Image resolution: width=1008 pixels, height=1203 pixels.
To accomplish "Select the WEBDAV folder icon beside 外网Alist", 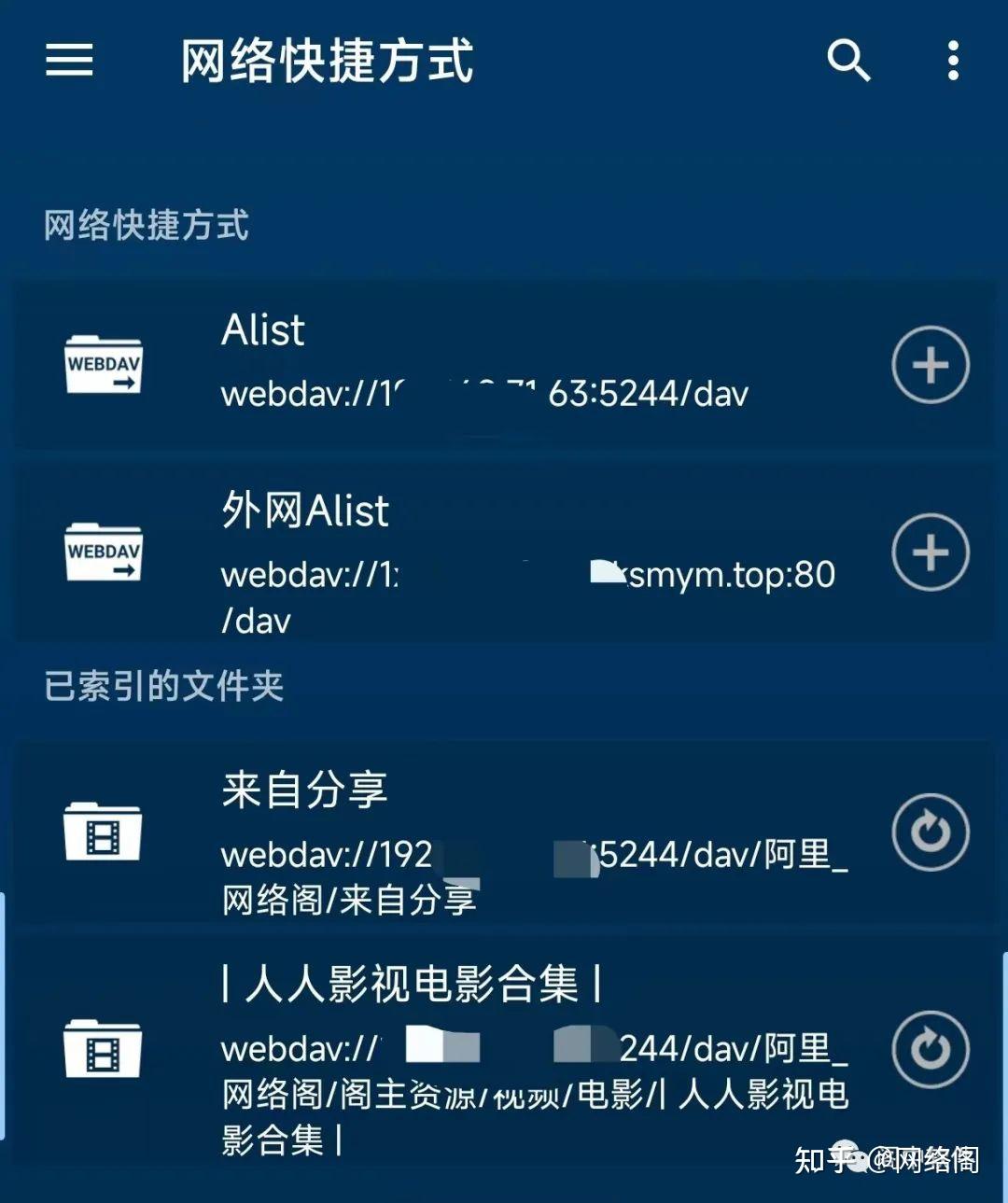I will pos(103,551).
